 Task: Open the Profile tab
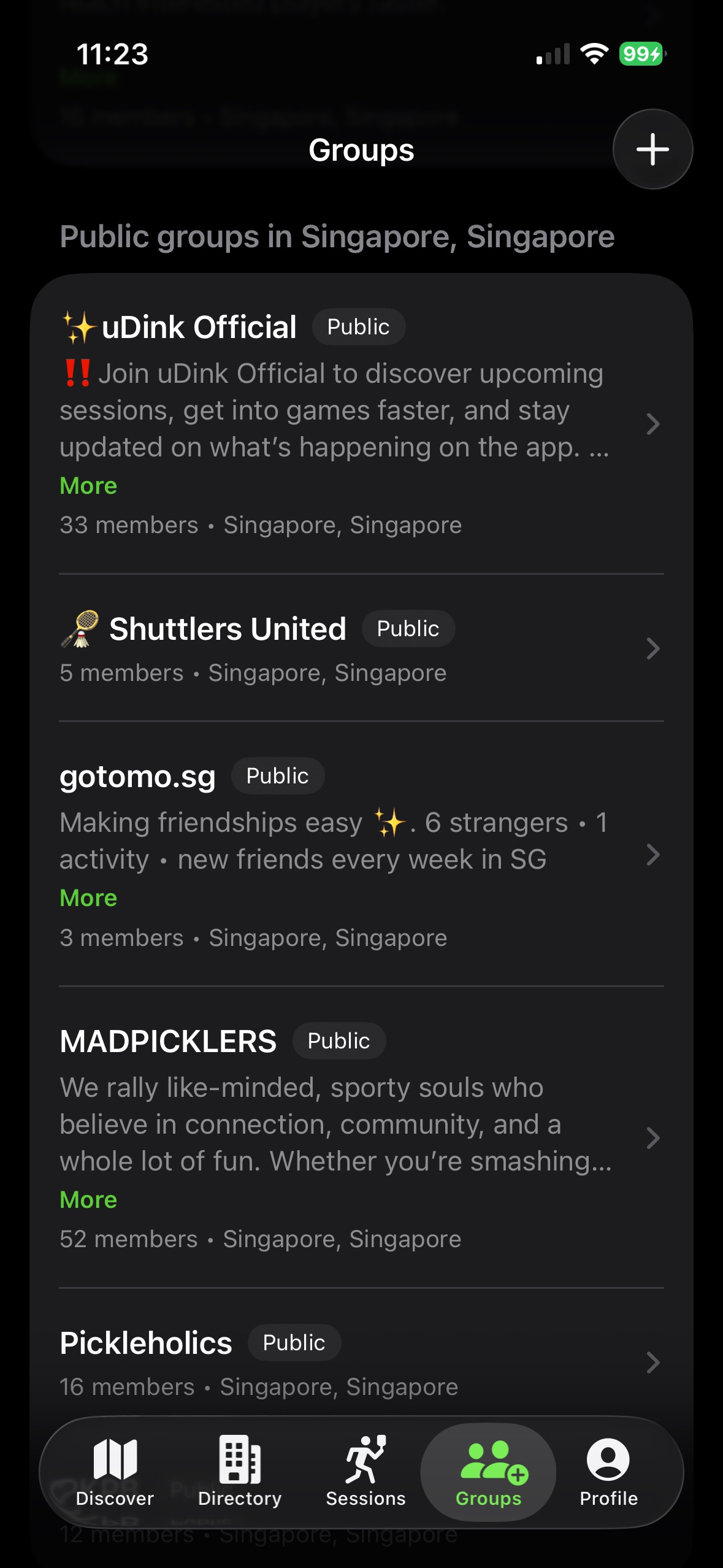[608, 1472]
